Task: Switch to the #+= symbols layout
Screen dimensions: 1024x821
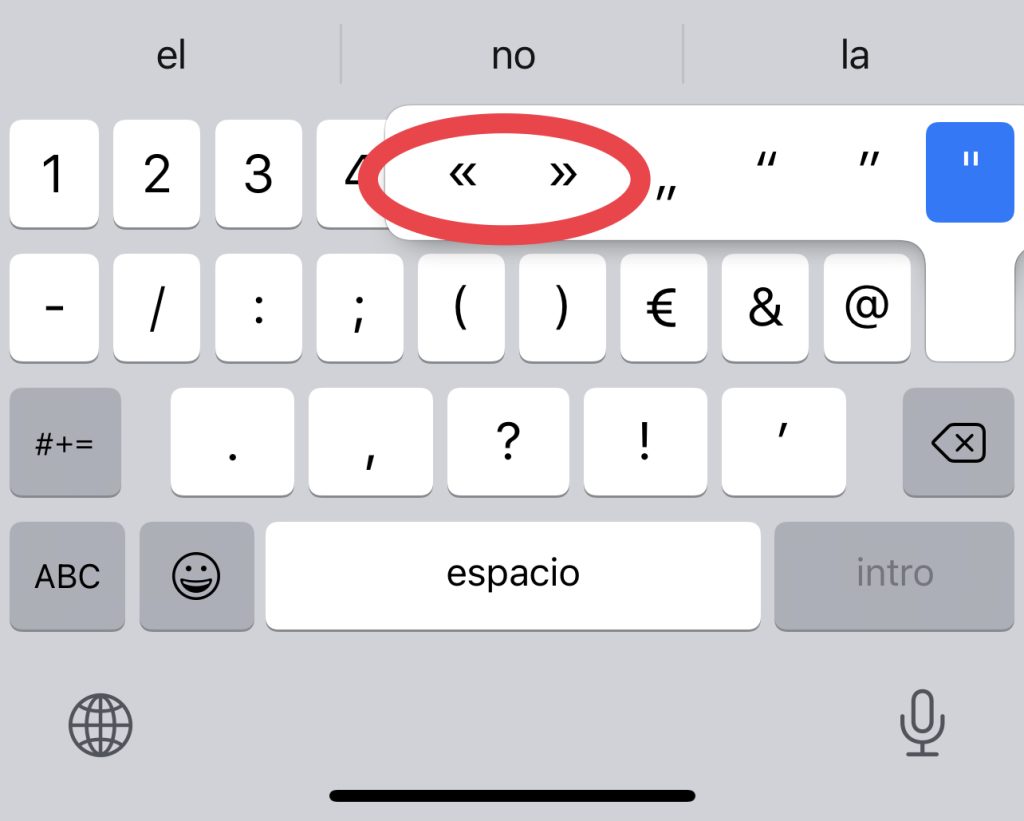Action: (65, 442)
